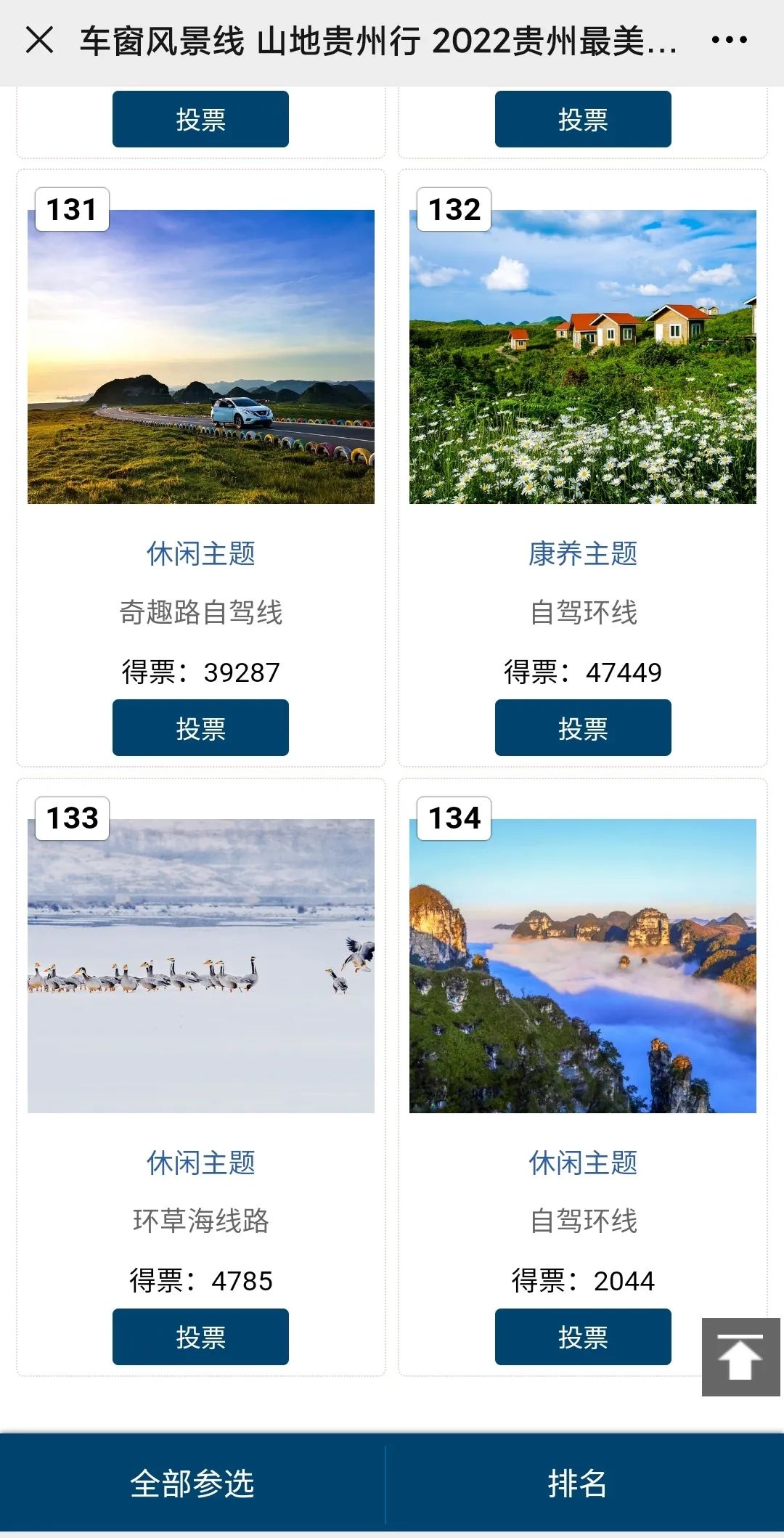Vote for entry 132 康养主题 自驾环线
Image resolution: width=784 pixels, height=1538 pixels.
tap(583, 728)
